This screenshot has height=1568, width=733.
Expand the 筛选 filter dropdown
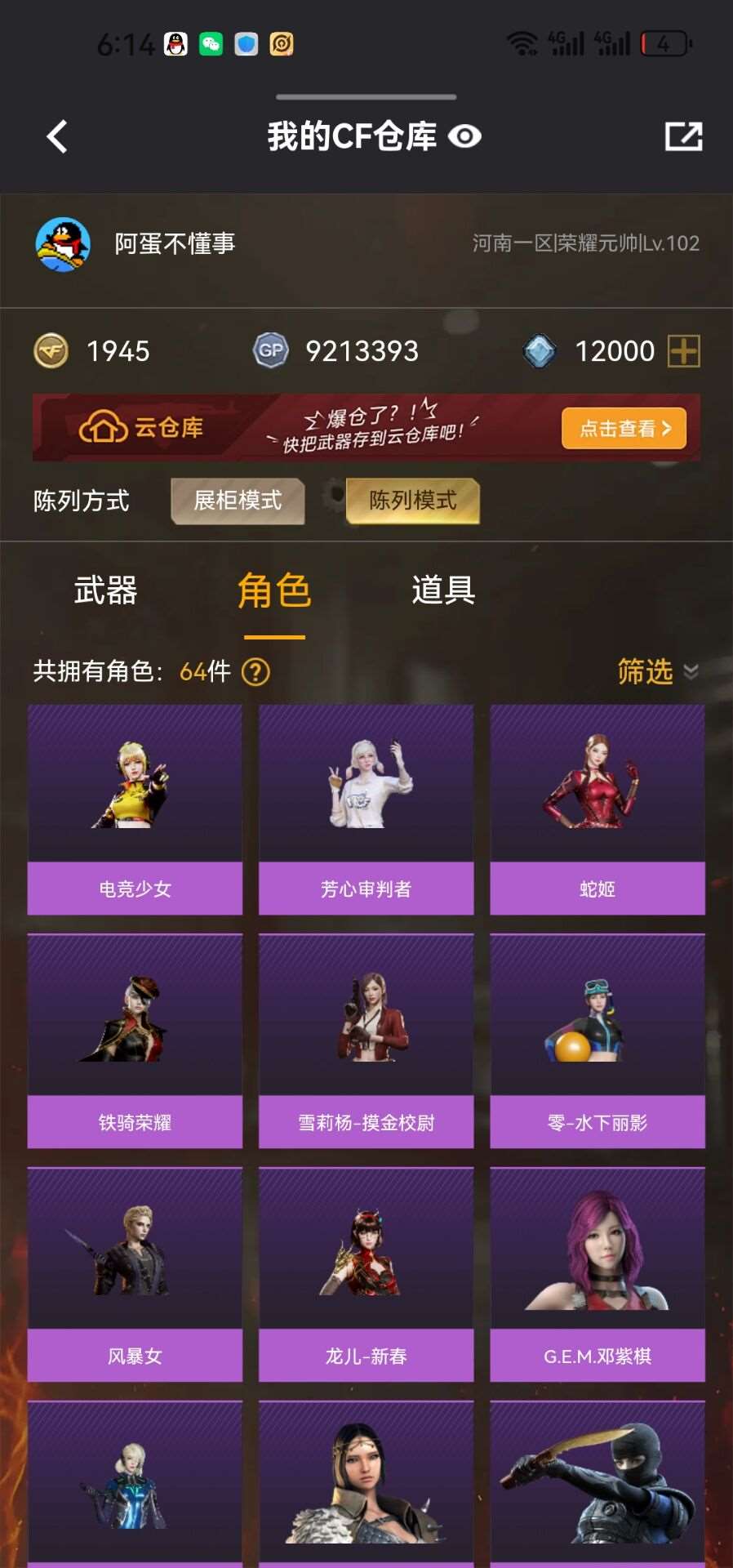(657, 671)
